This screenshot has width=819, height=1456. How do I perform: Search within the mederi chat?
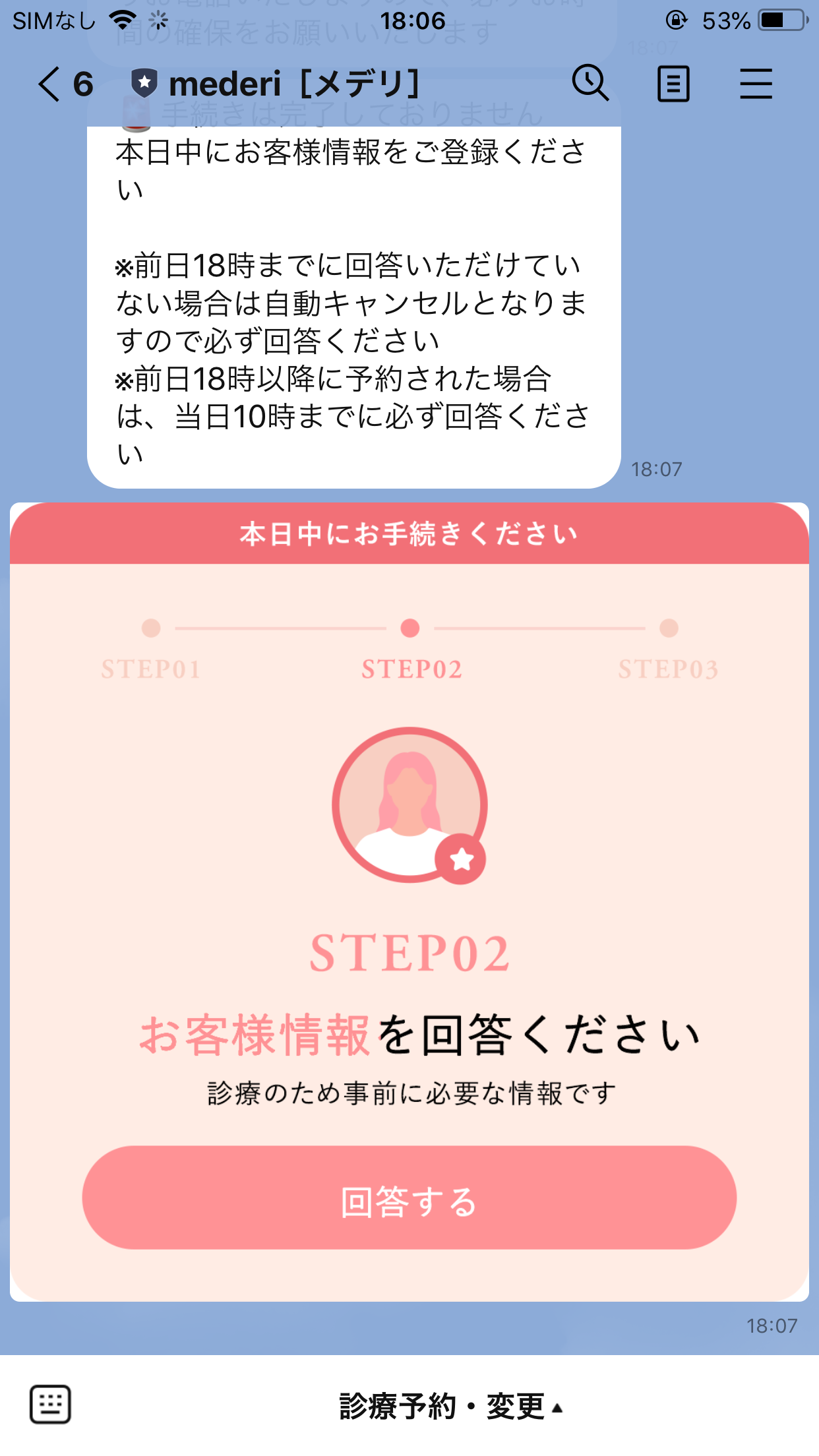(590, 84)
